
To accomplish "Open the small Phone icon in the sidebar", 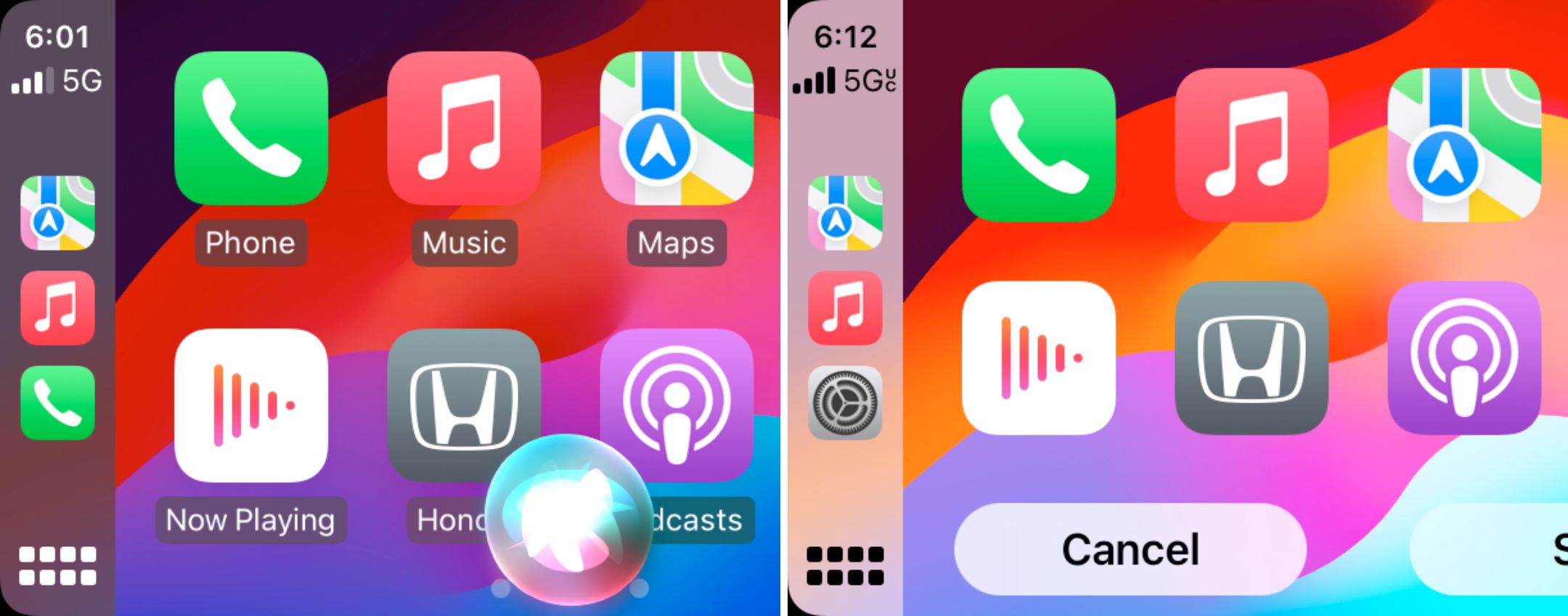I will (57, 403).
